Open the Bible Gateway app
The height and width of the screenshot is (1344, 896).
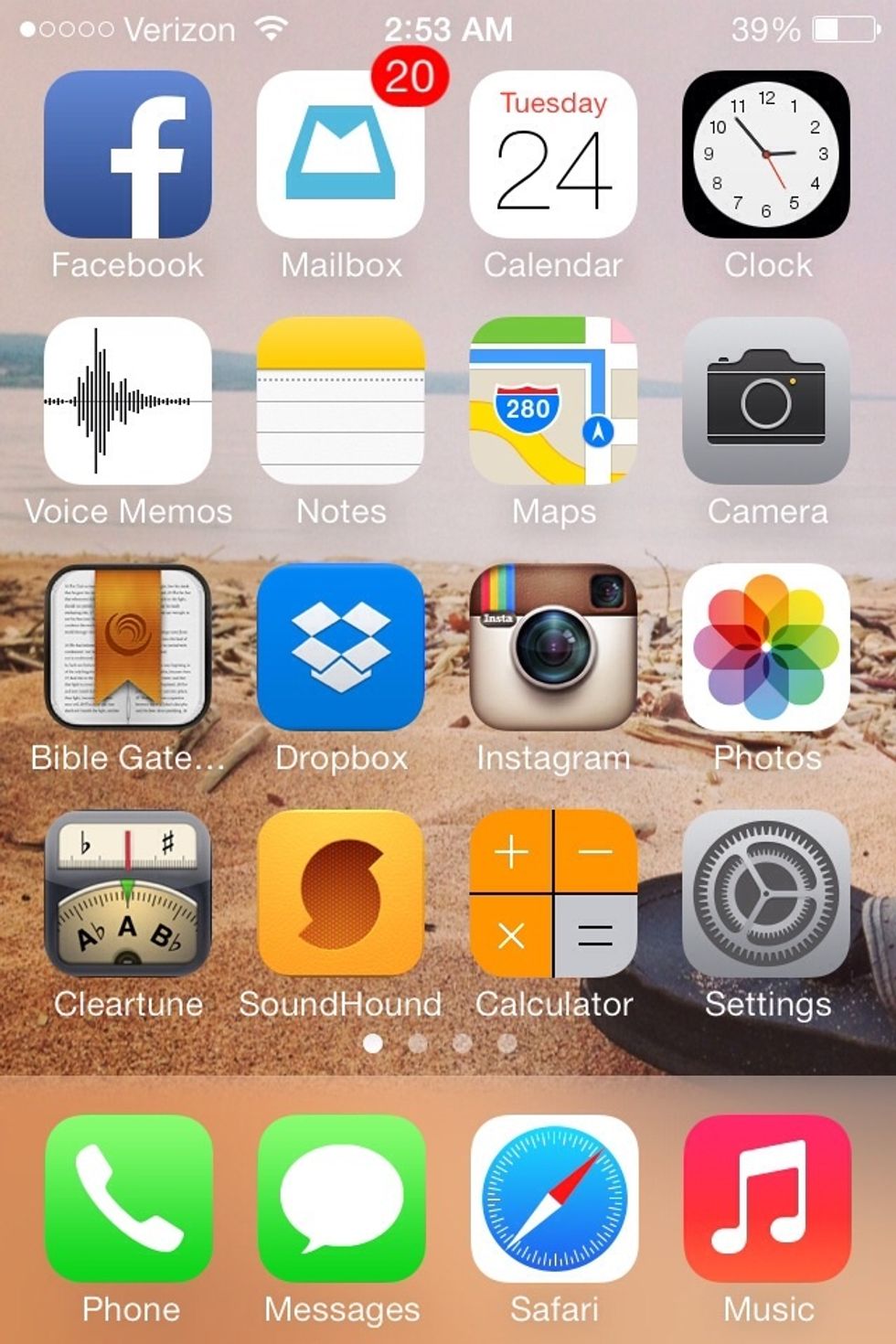(x=128, y=647)
